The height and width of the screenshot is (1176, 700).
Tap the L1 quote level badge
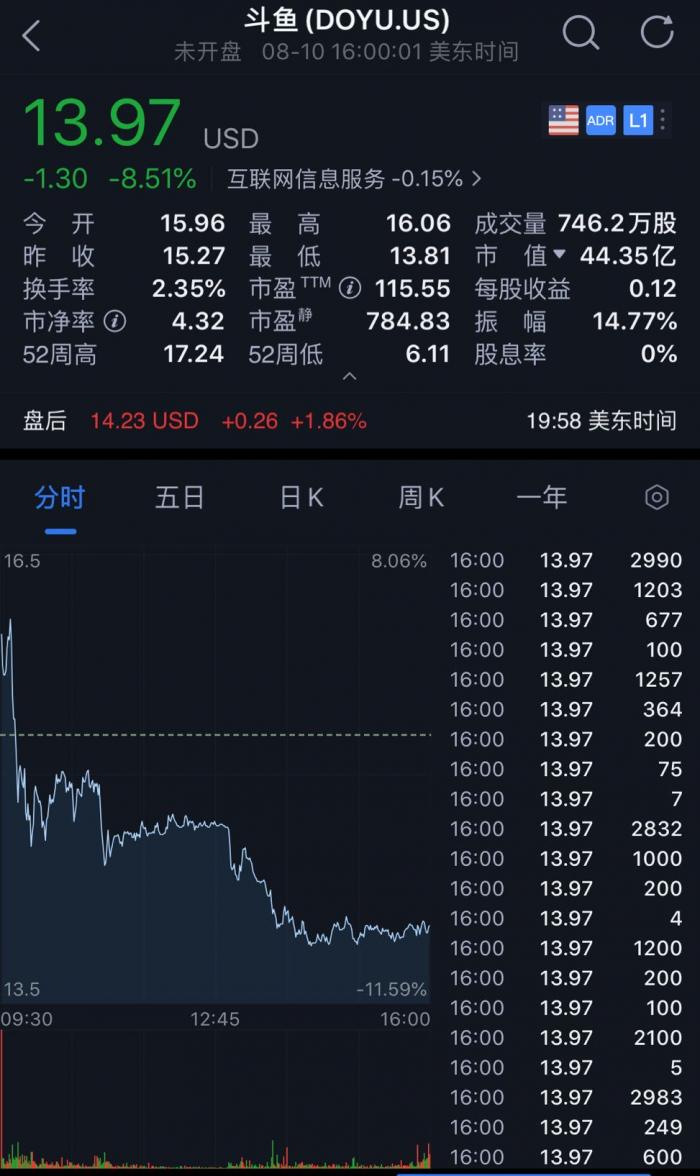[638, 121]
